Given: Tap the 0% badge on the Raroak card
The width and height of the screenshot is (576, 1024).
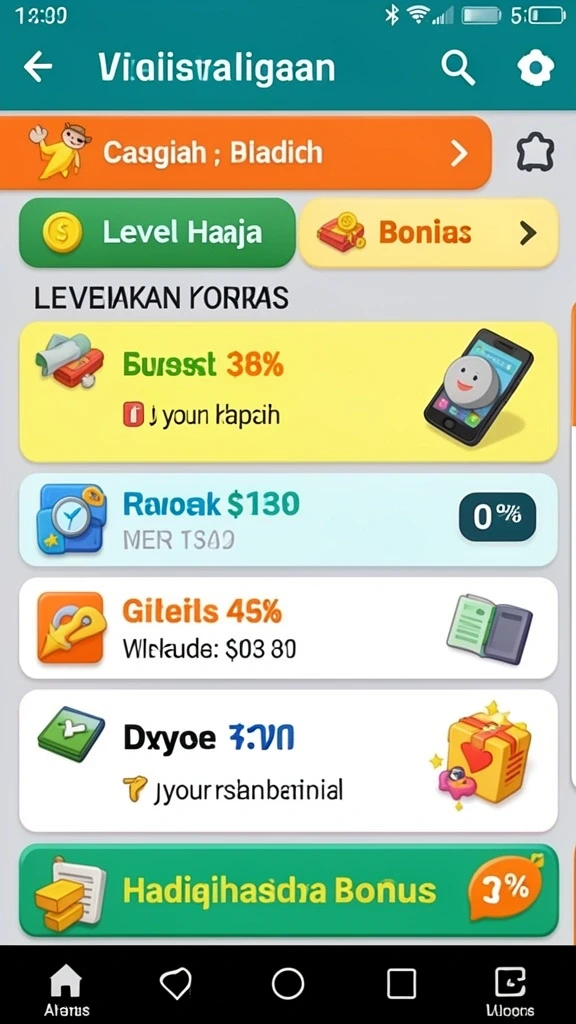Looking at the screenshot, I should (497, 517).
